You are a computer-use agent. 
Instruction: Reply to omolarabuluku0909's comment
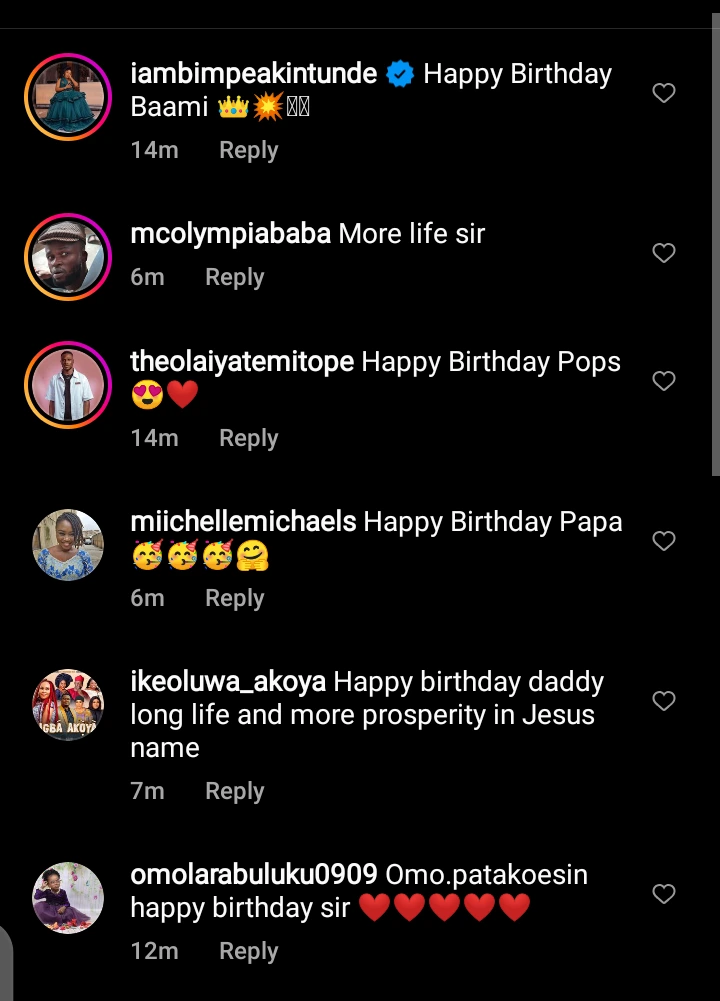(x=248, y=951)
